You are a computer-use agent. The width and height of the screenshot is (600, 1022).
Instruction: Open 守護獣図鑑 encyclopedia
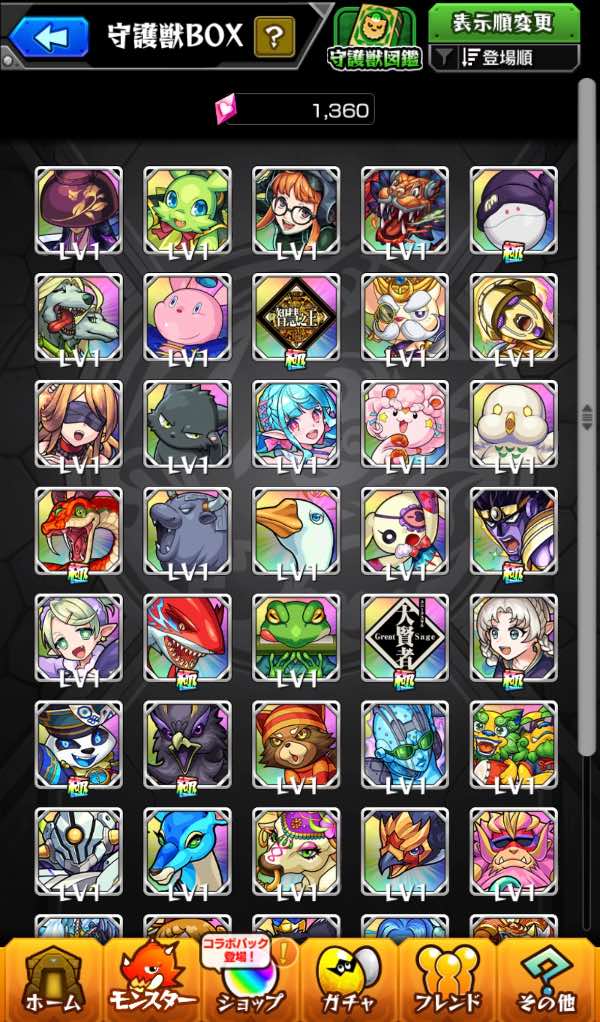pos(374,38)
